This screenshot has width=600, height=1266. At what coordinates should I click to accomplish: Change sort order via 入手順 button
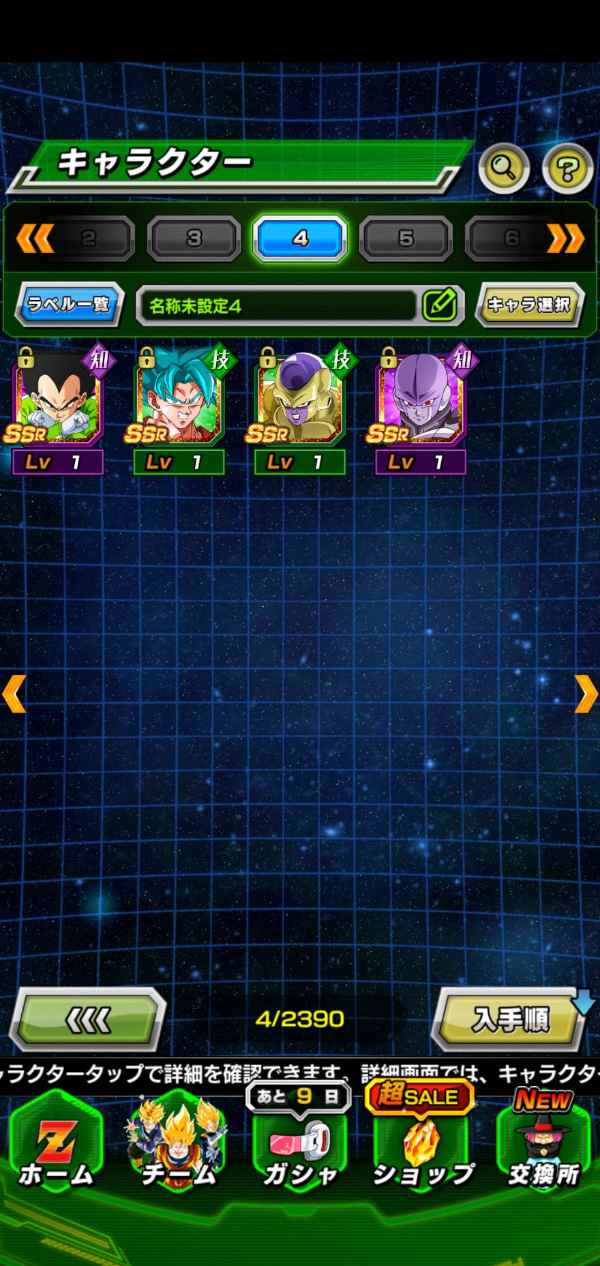click(510, 1019)
